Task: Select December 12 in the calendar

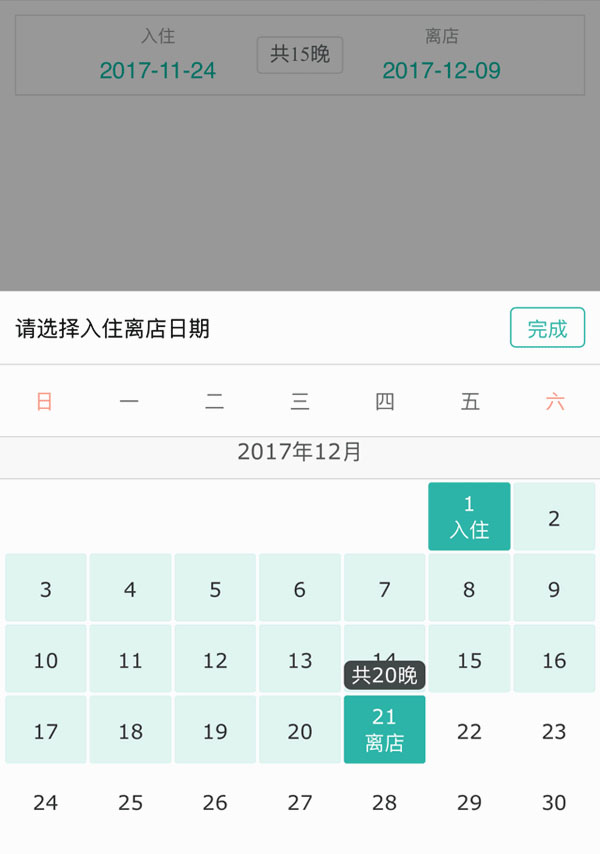Action: coord(215,659)
